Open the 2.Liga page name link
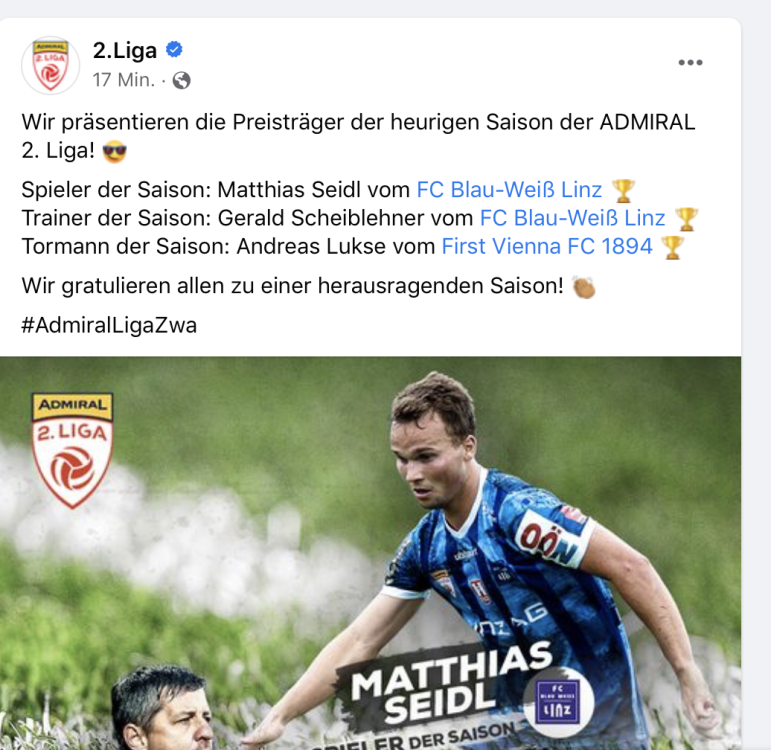The image size is (771, 750). [125, 50]
